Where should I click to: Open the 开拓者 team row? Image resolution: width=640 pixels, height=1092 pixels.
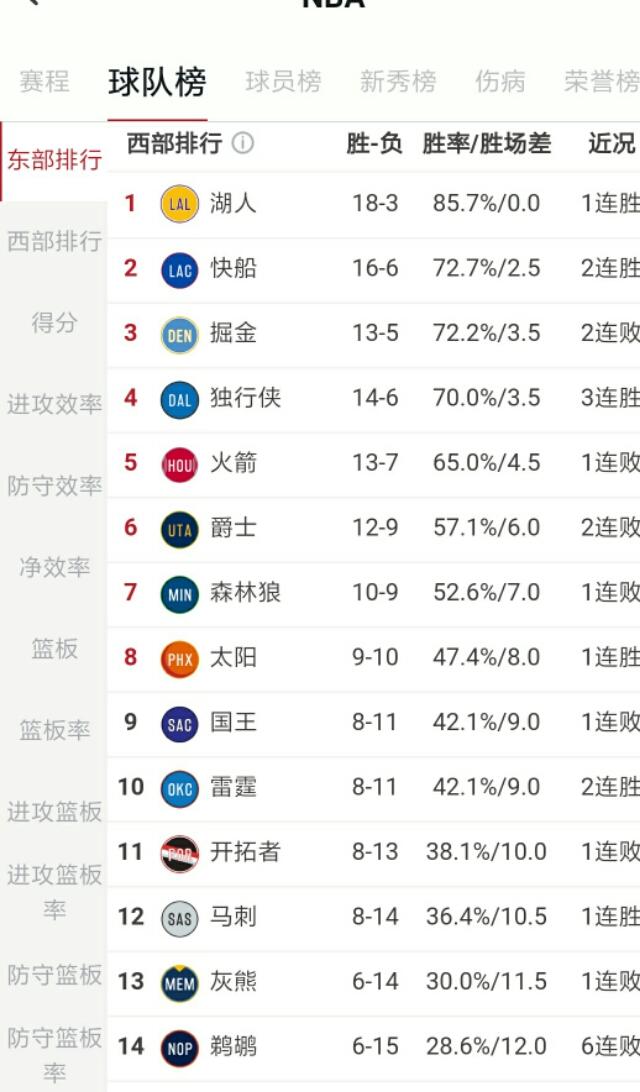pyautogui.click(x=374, y=852)
